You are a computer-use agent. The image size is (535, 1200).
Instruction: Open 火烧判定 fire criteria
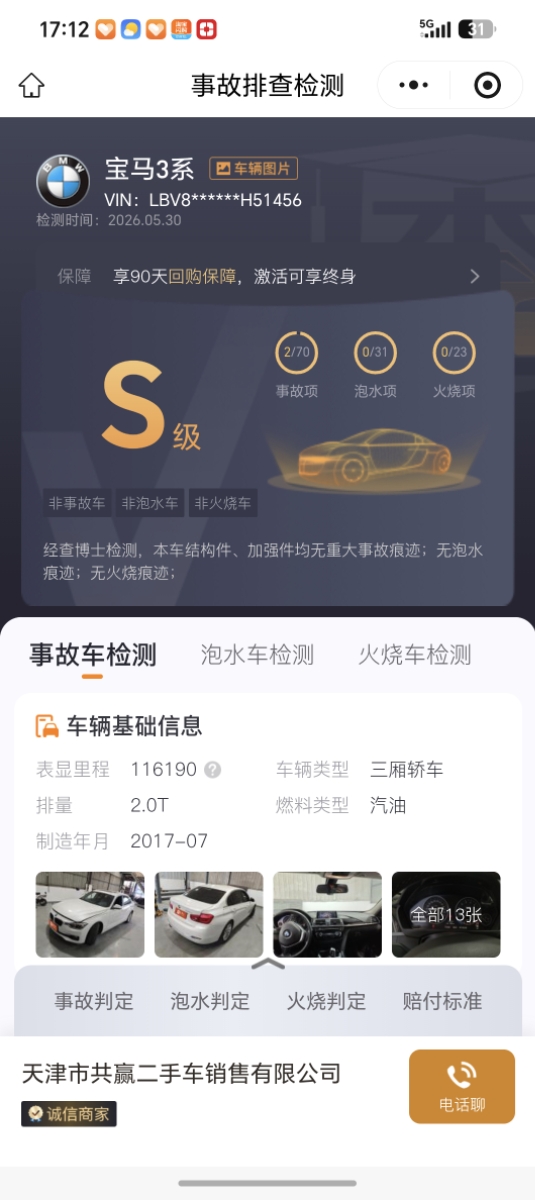(326, 1001)
